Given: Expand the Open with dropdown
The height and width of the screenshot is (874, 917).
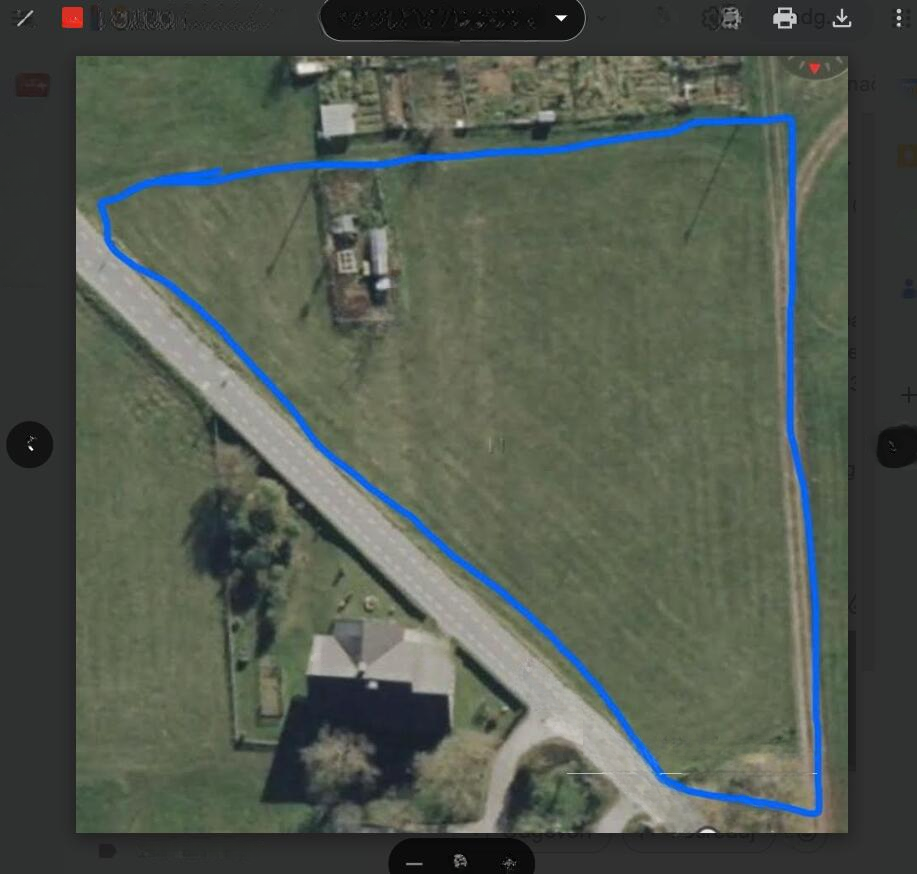Looking at the screenshot, I should tap(561, 18).
